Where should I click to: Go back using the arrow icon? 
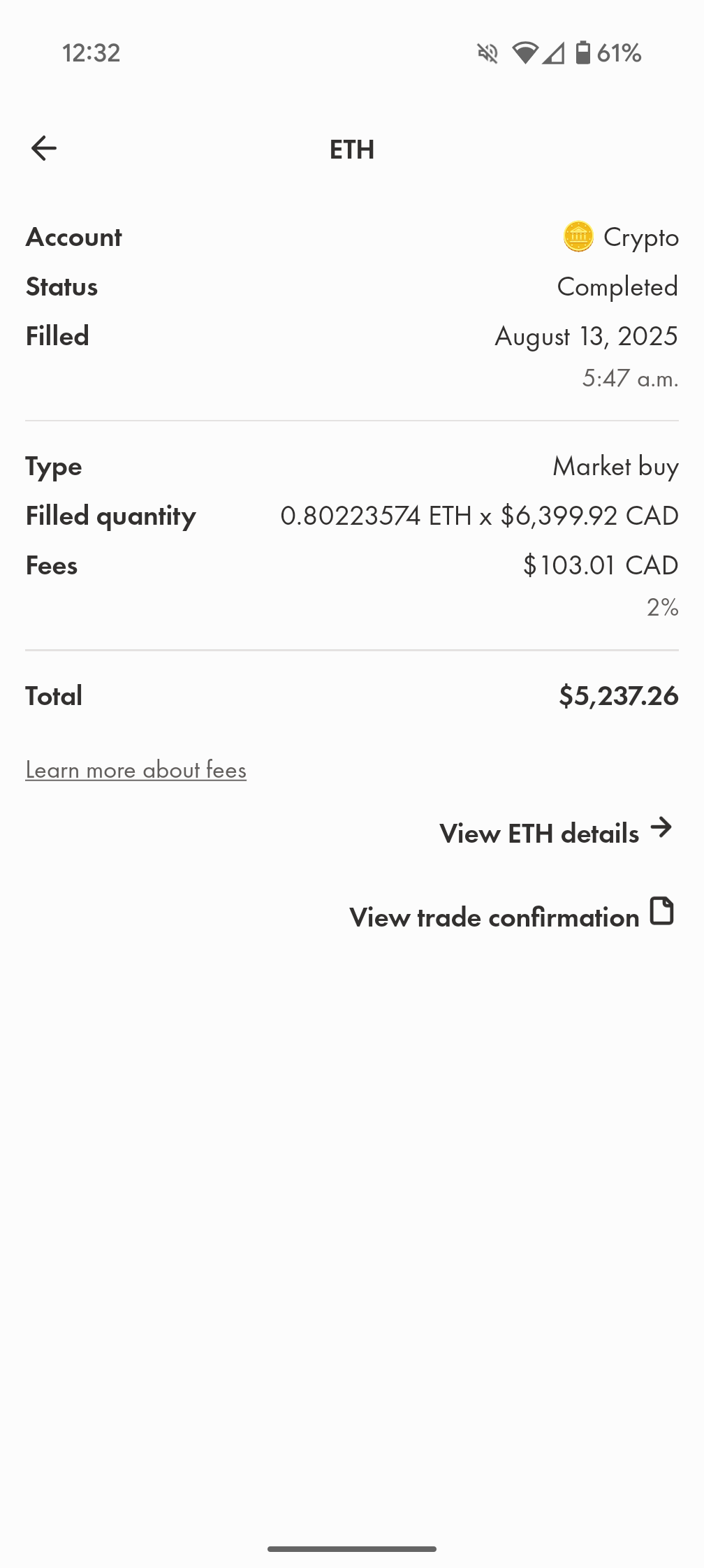44,148
